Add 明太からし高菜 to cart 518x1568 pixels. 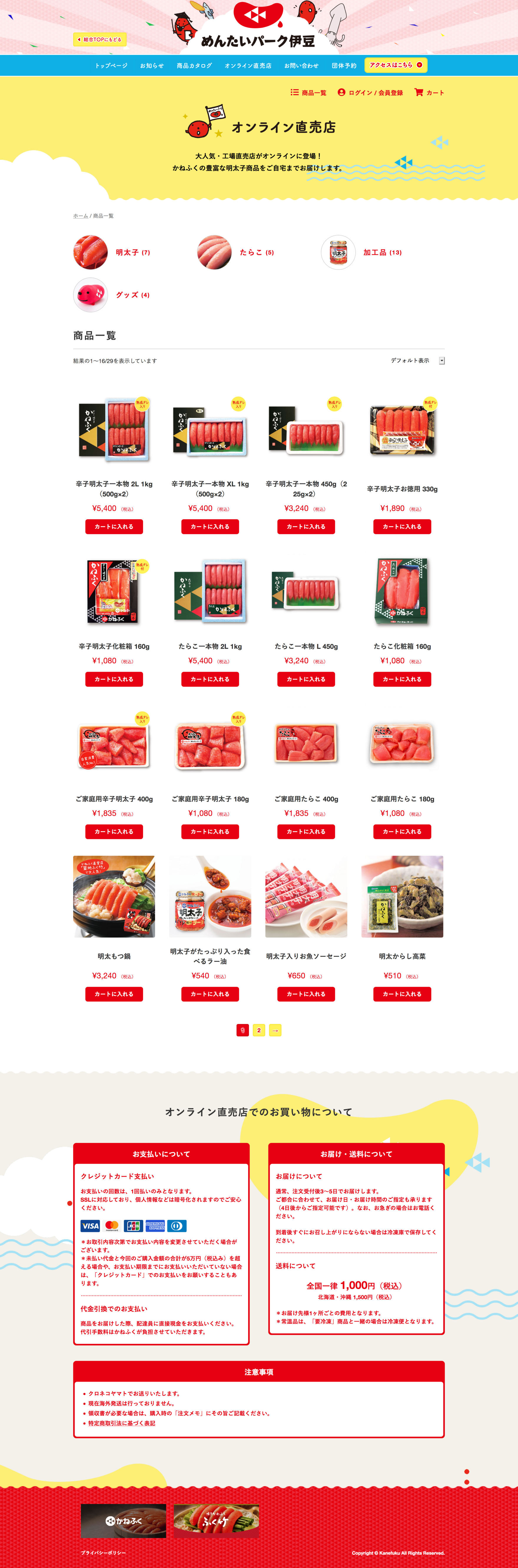(x=402, y=994)
